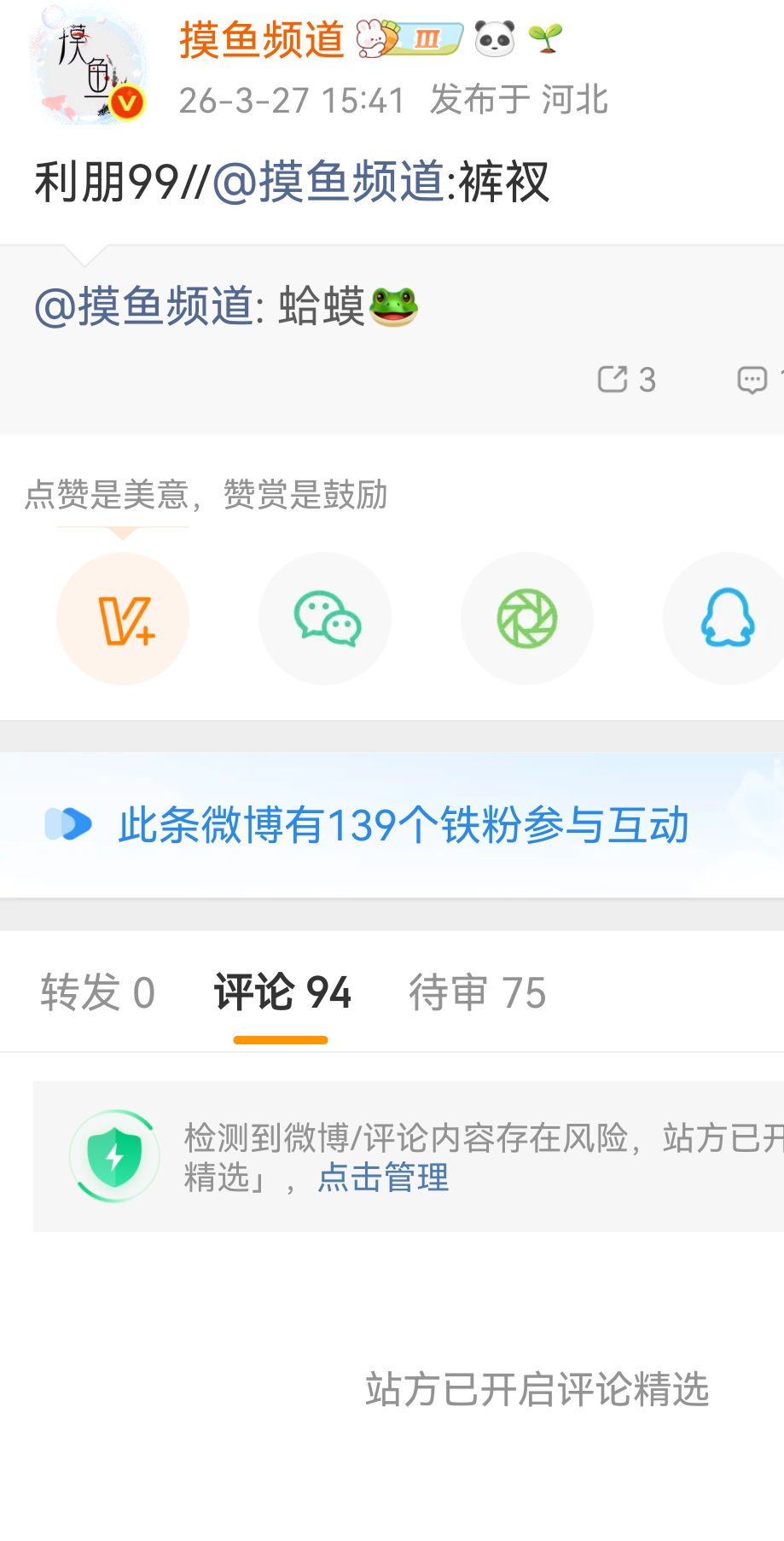
Task: Select the WeChat reward icon
Action: click(x=324, y=619)
